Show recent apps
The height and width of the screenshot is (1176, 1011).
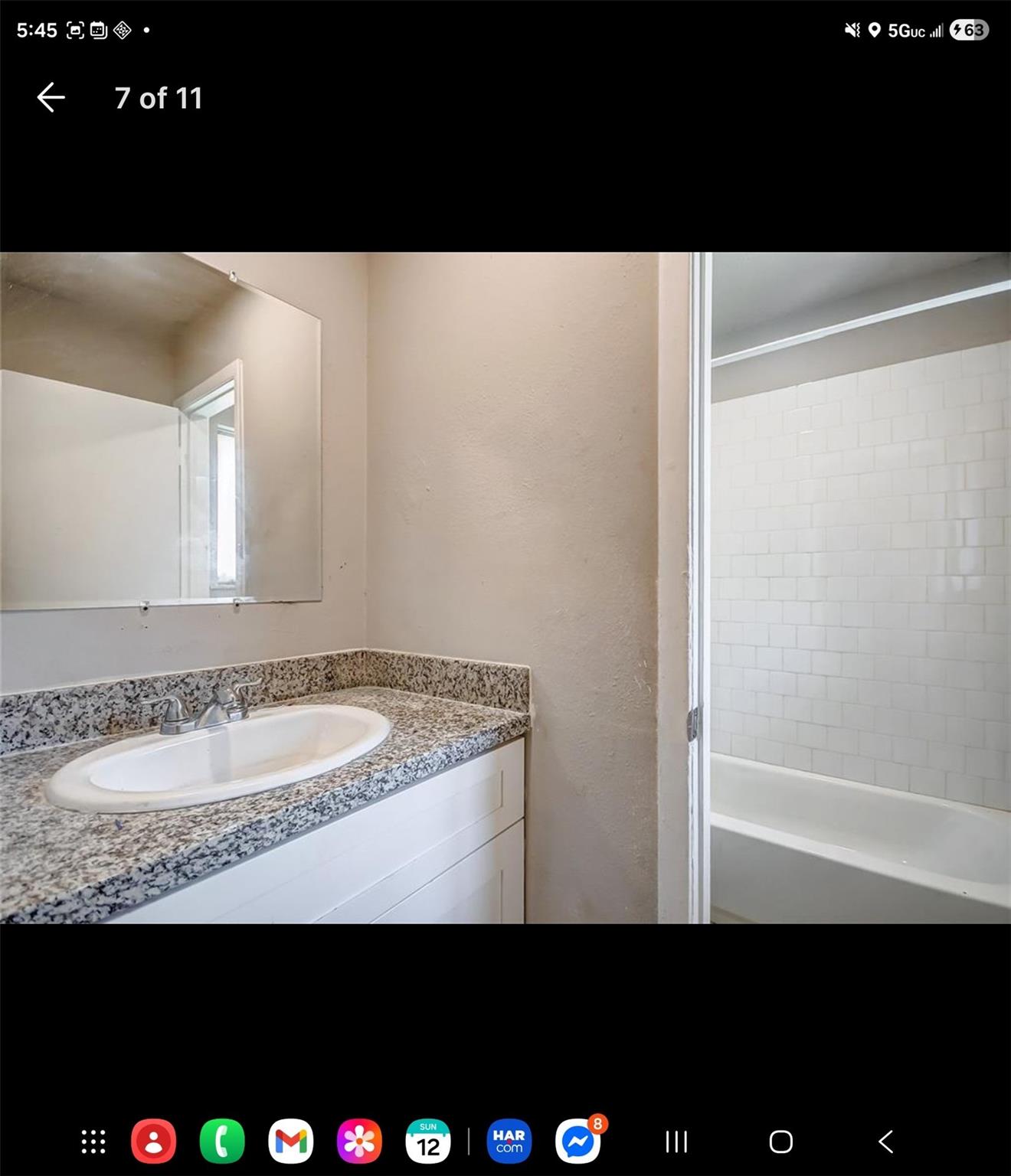(x=676, y=1142)
